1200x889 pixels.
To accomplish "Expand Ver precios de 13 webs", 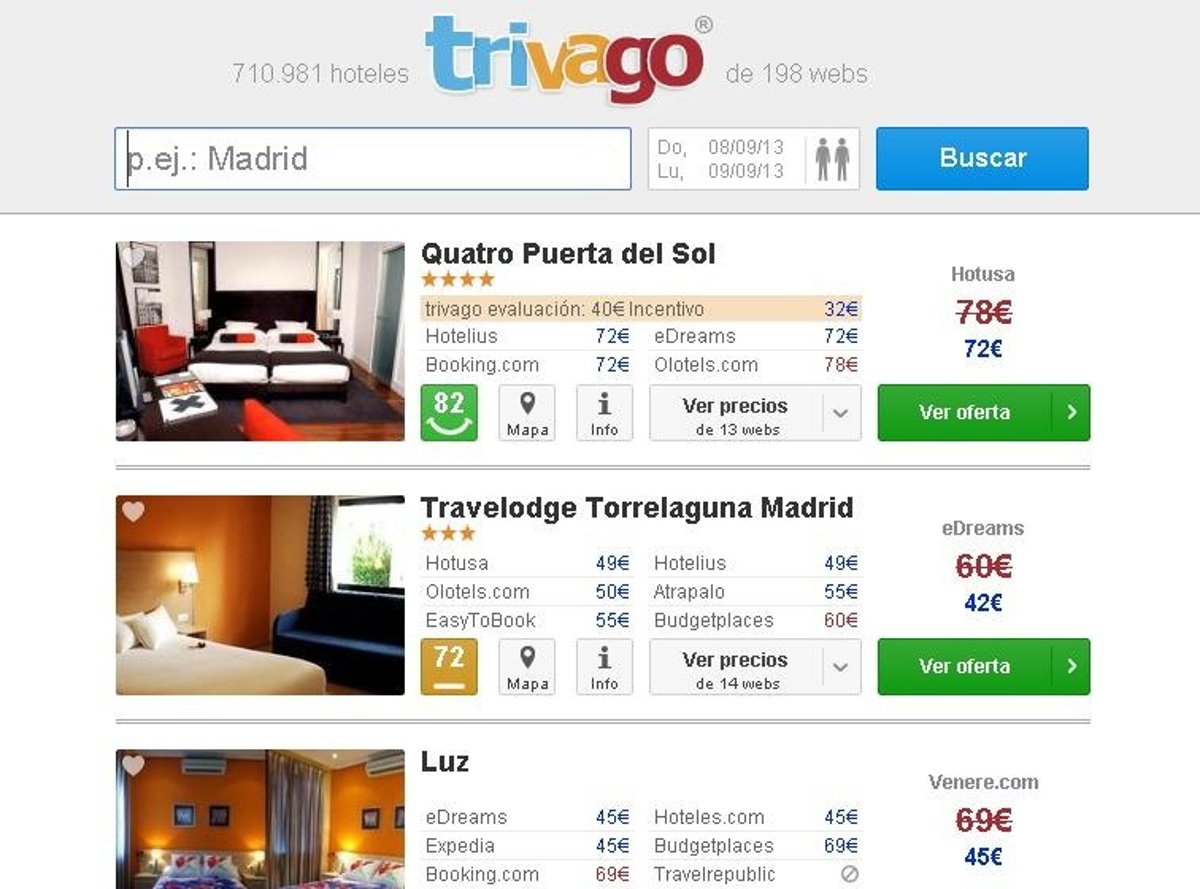I will pyautogui.click(x=754, y=413).
